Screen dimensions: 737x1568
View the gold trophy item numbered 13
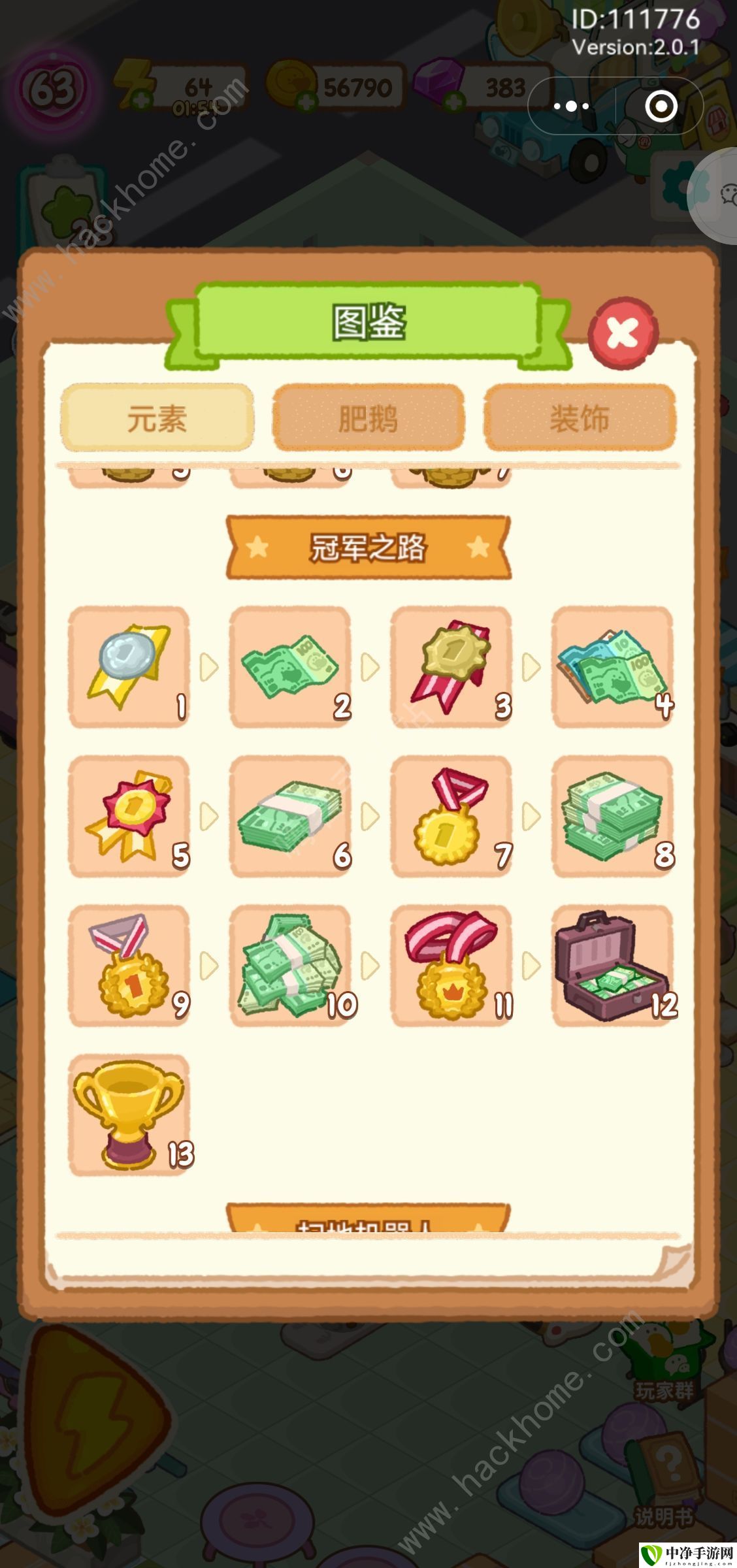click(129, 1114)
